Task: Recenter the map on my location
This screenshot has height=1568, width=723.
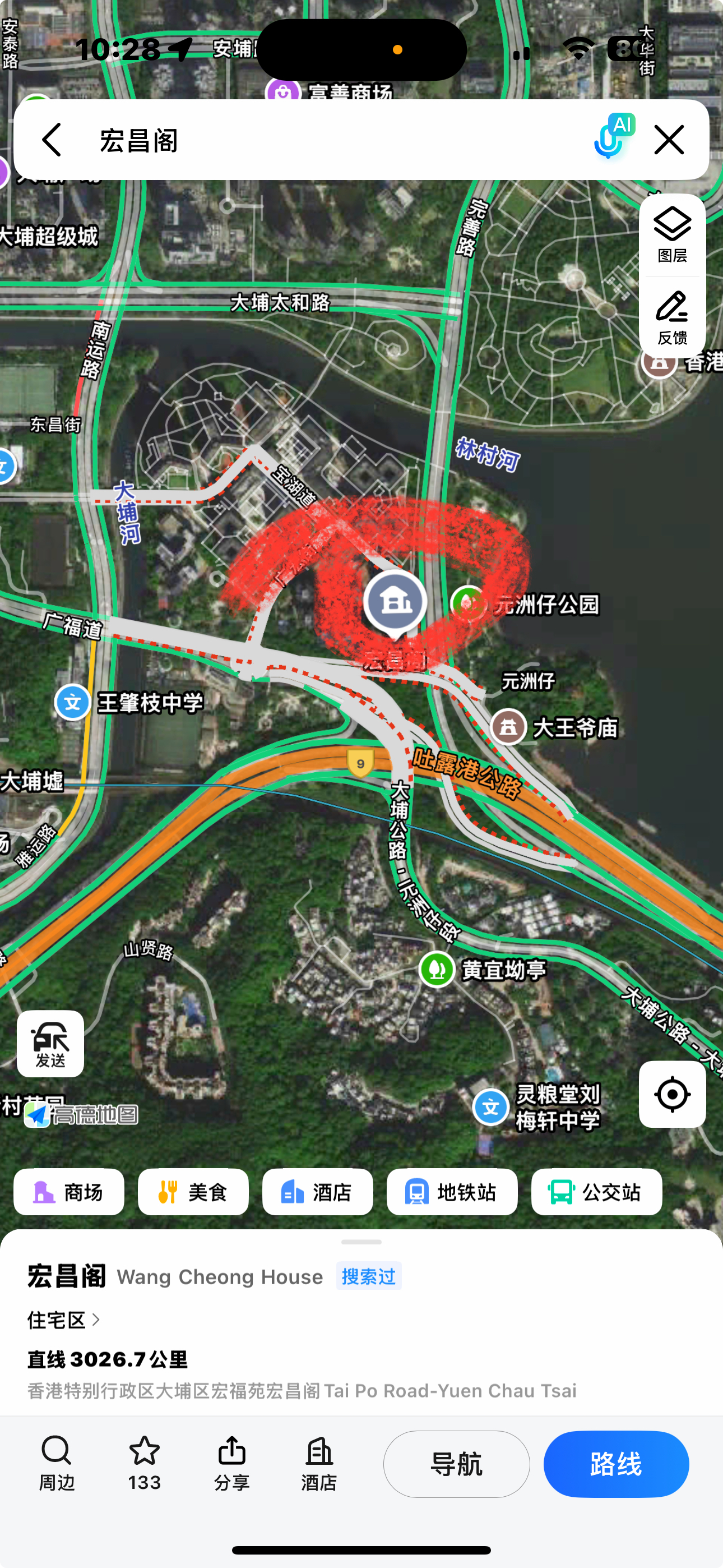Action: (672, 1094)
